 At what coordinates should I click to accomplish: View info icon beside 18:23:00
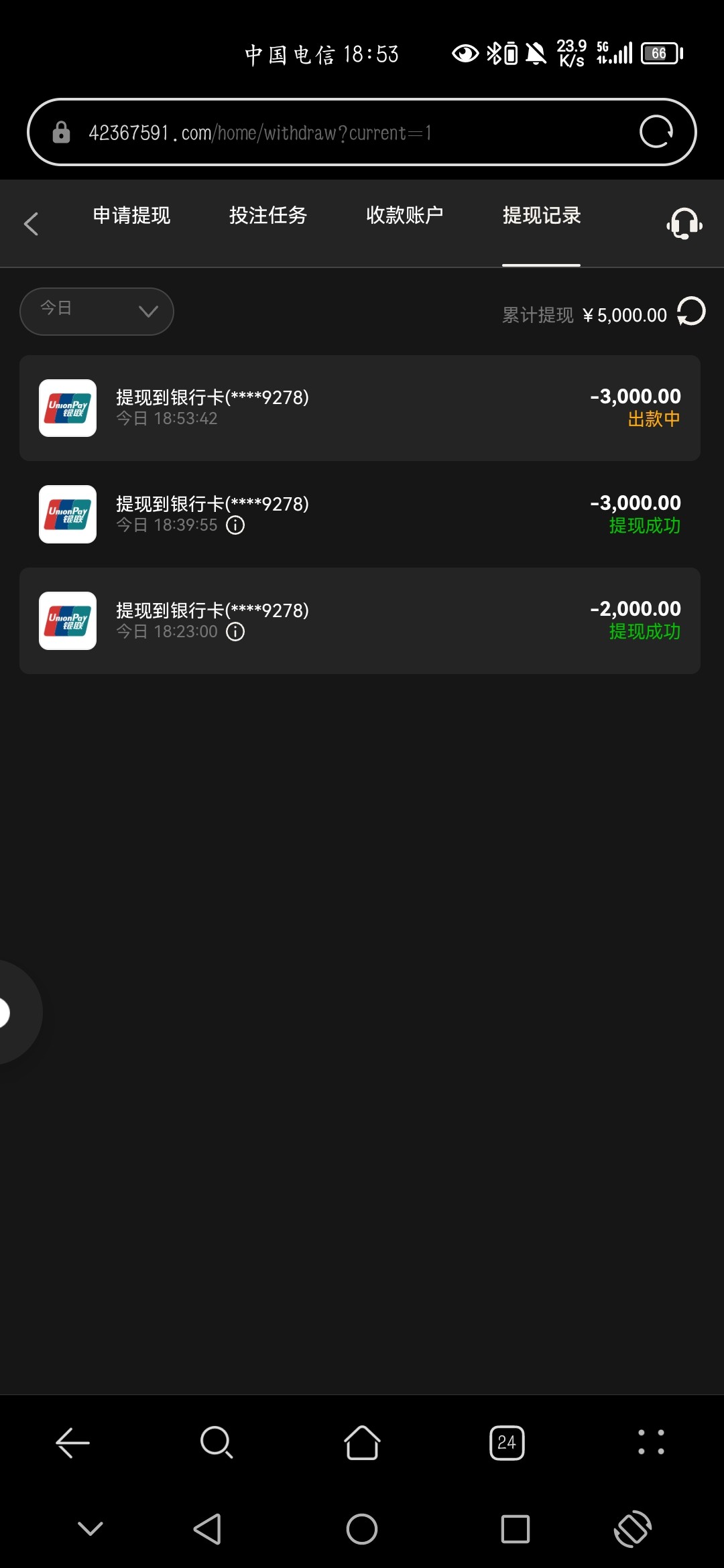[235, 631]
